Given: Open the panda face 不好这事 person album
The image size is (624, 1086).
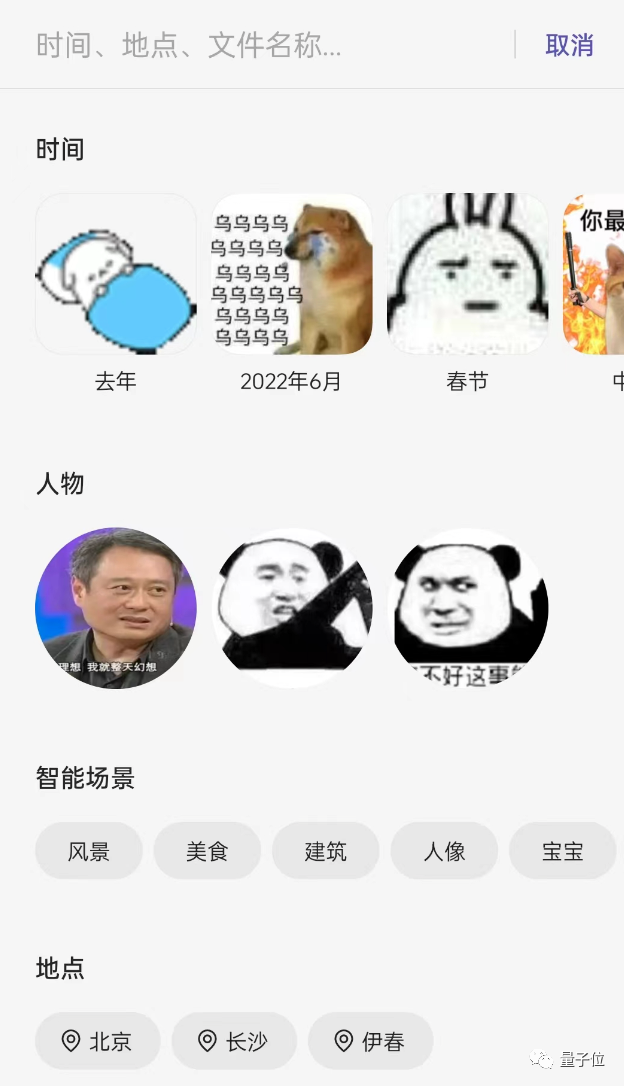Looking at the screenshot, I should pyautogui.click(x=468, y=608).
